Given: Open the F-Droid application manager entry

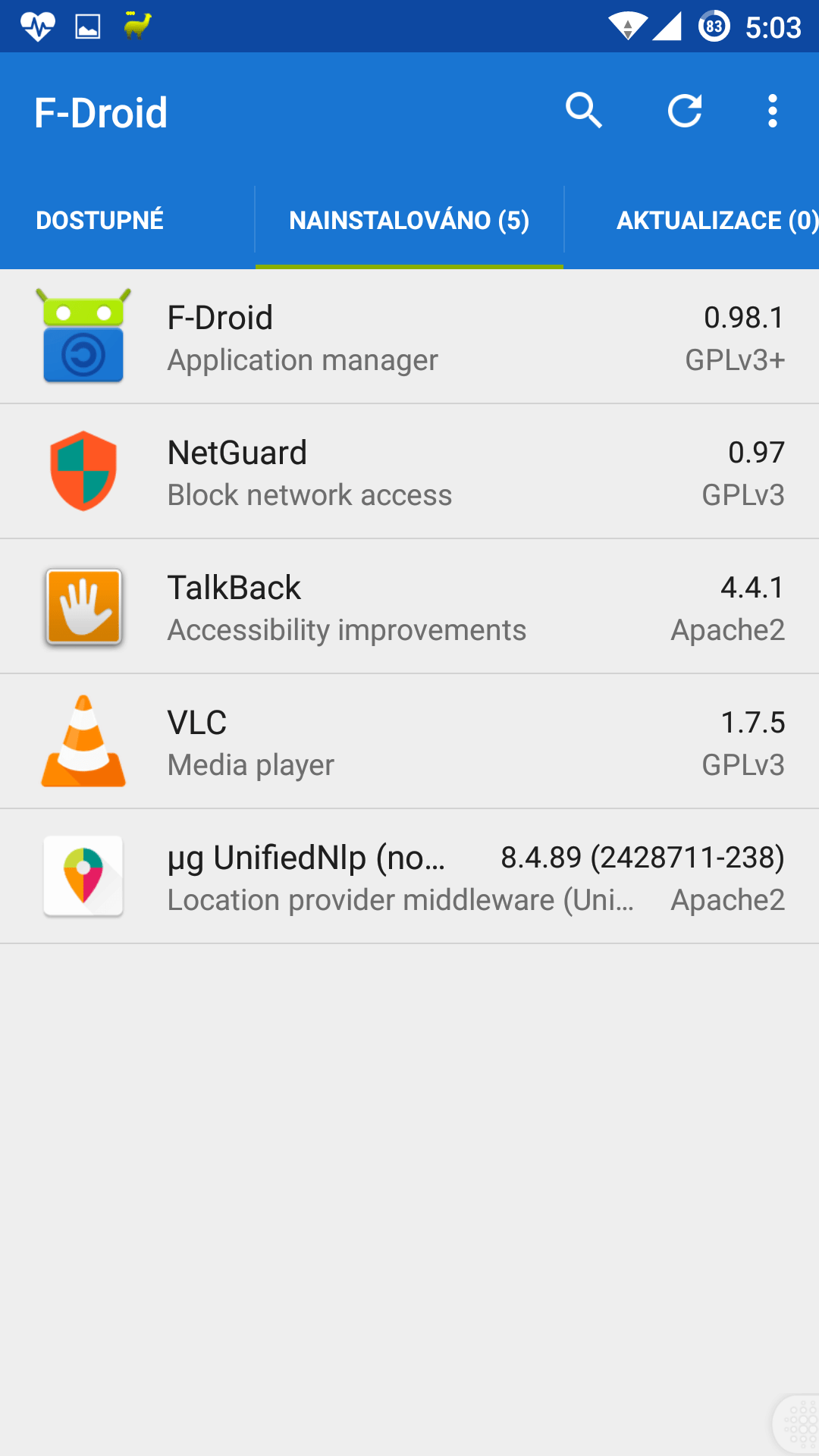Looking at the screenshot, I should (x=409, y=337).
